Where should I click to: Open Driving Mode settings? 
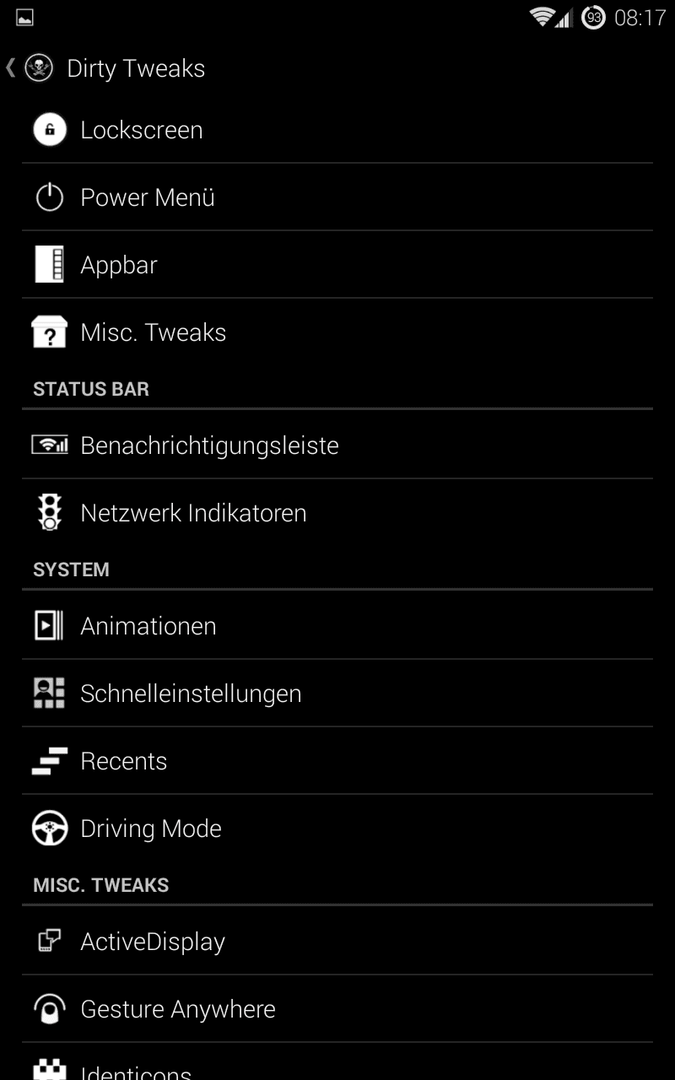point(338,828)
